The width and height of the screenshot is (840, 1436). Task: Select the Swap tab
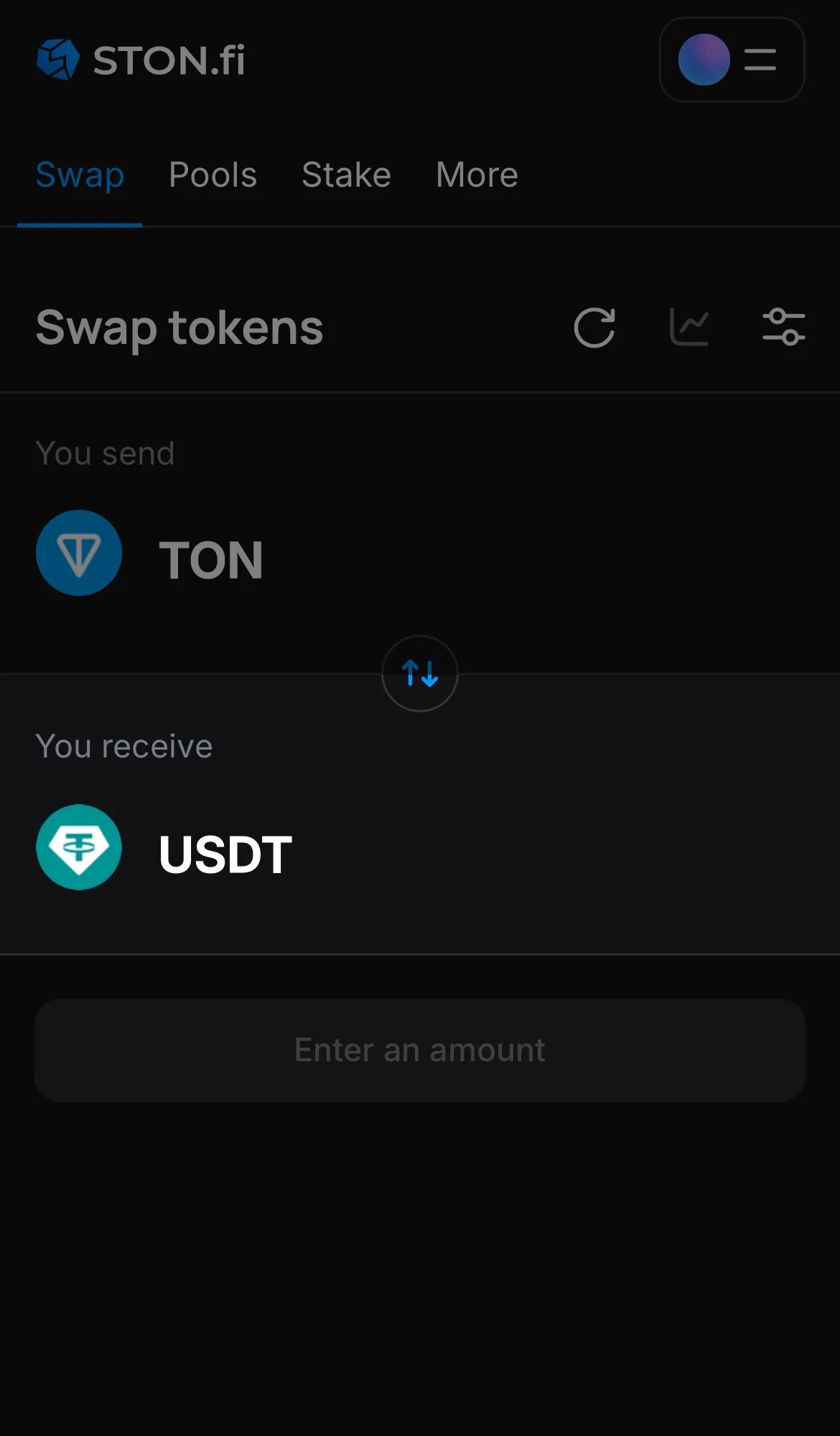click(80, 174)
